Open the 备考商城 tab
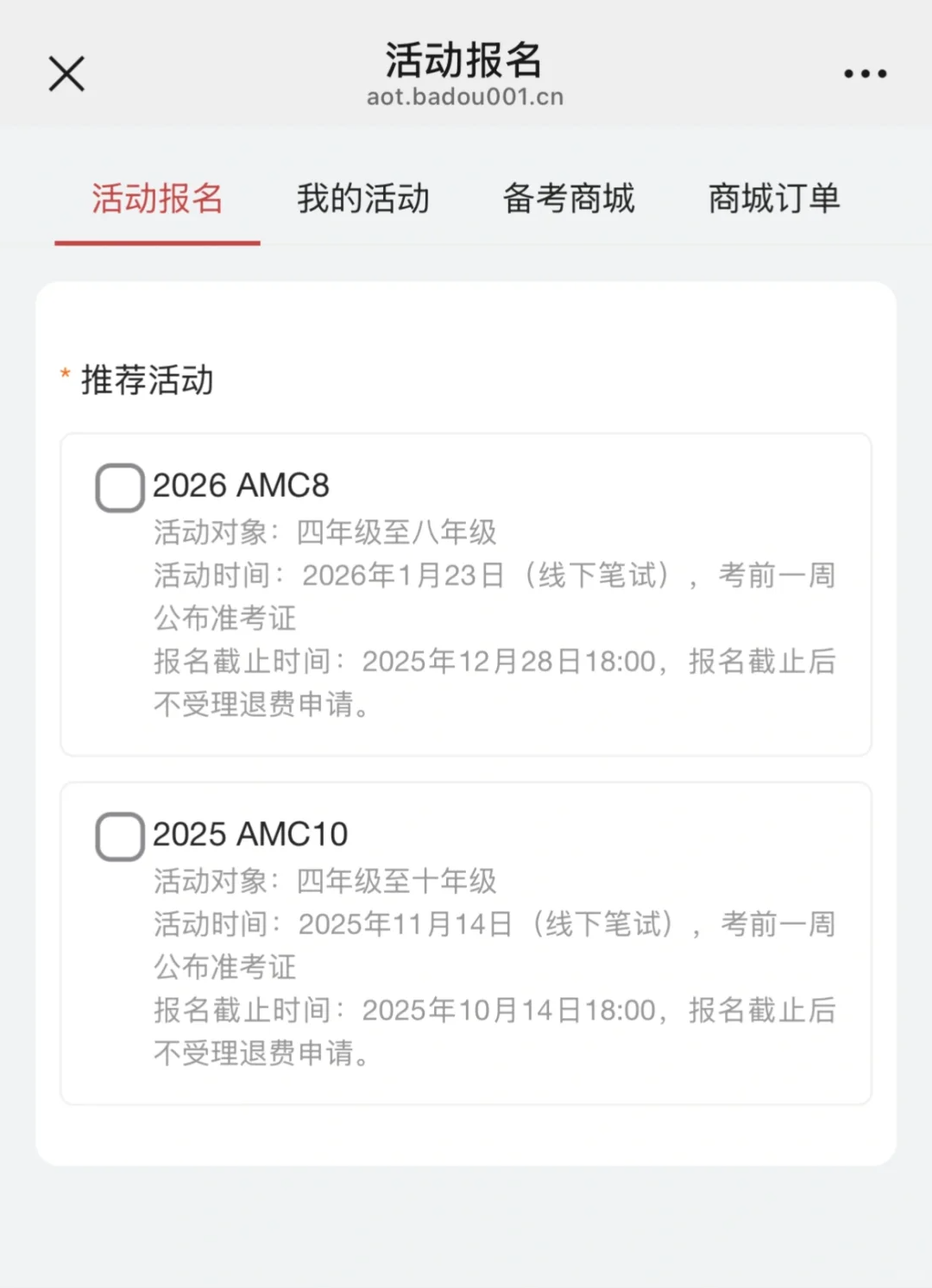This screenshot has width=932, height=1288. 568,199
